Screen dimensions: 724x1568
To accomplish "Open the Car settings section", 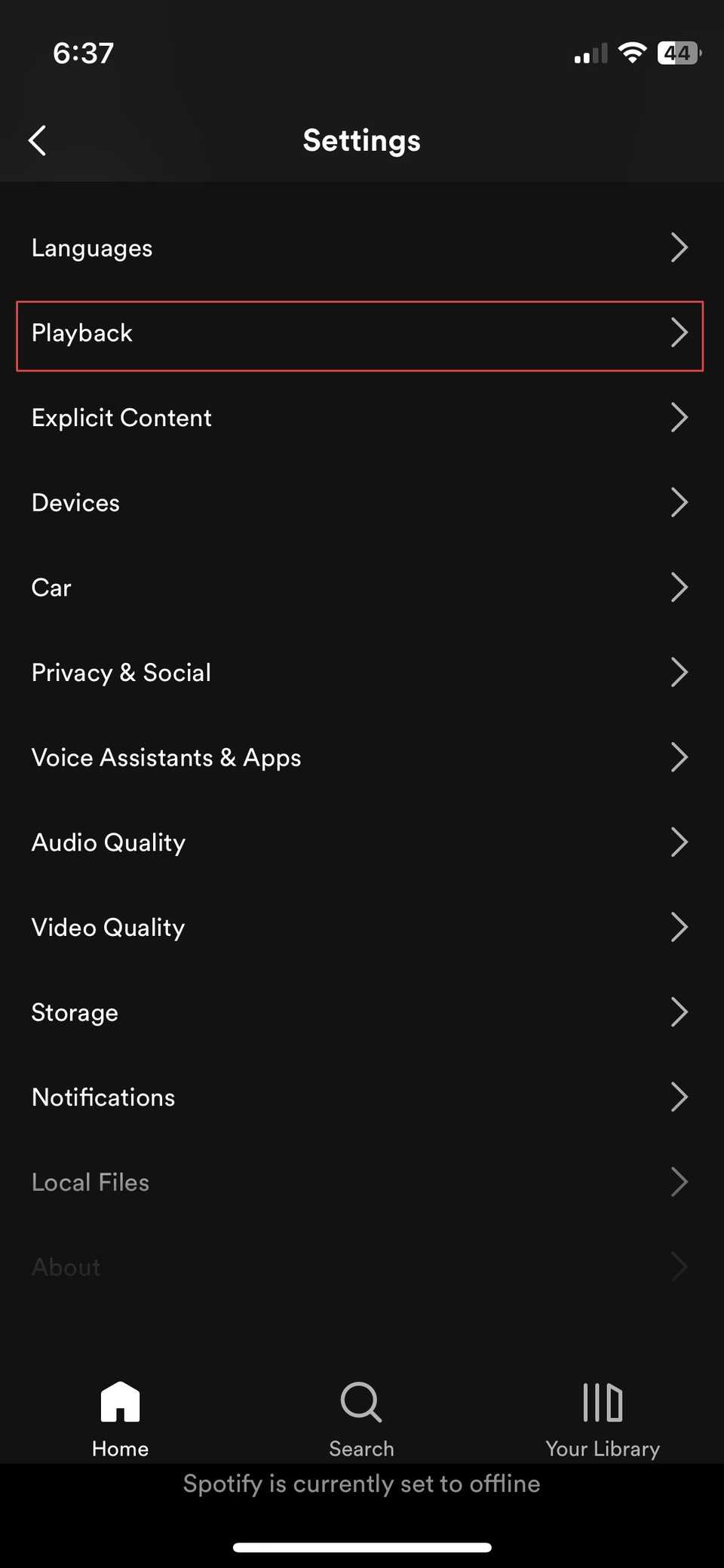I will (x=362, y=588).
